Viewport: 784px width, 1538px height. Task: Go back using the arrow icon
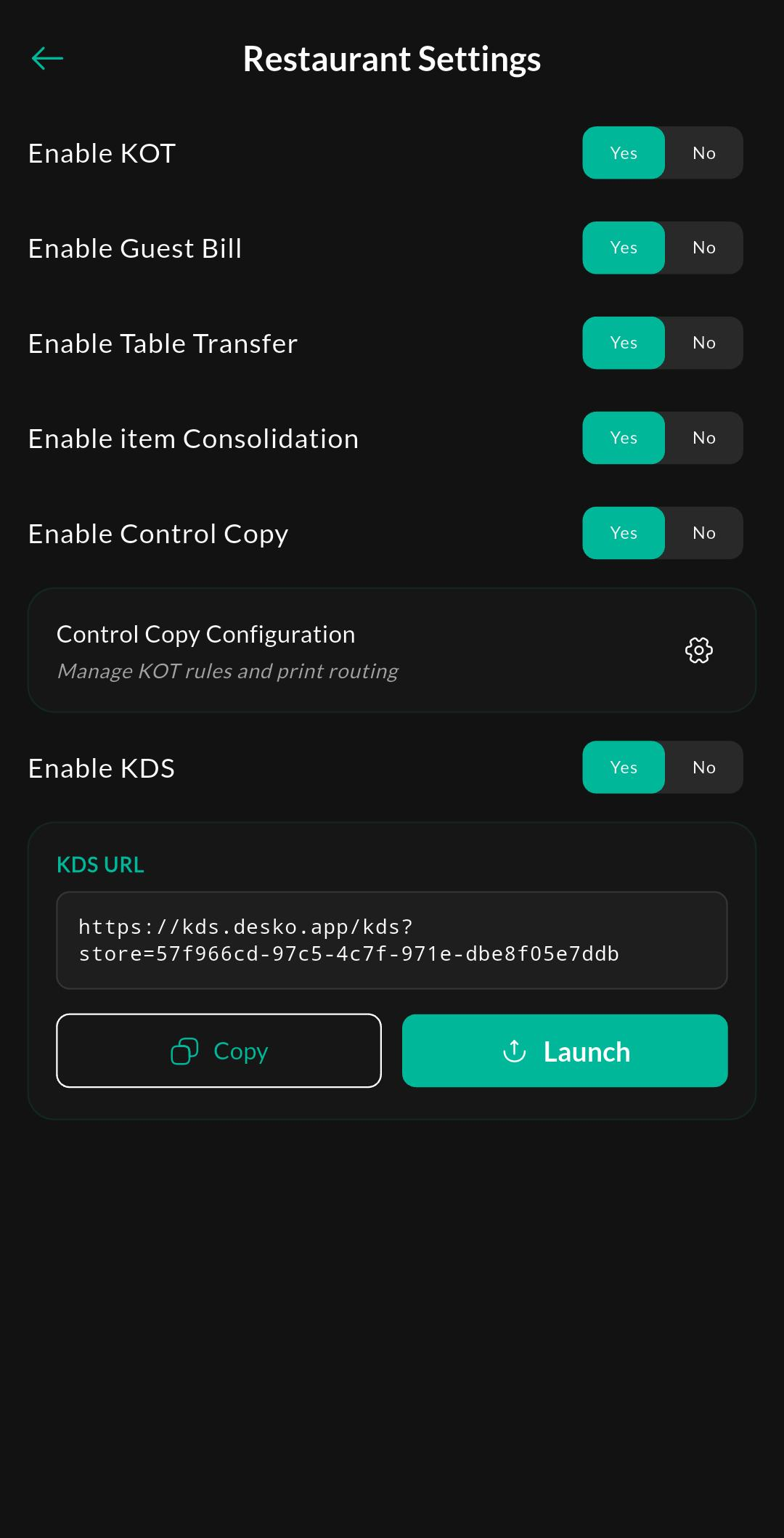pos(48,58)
